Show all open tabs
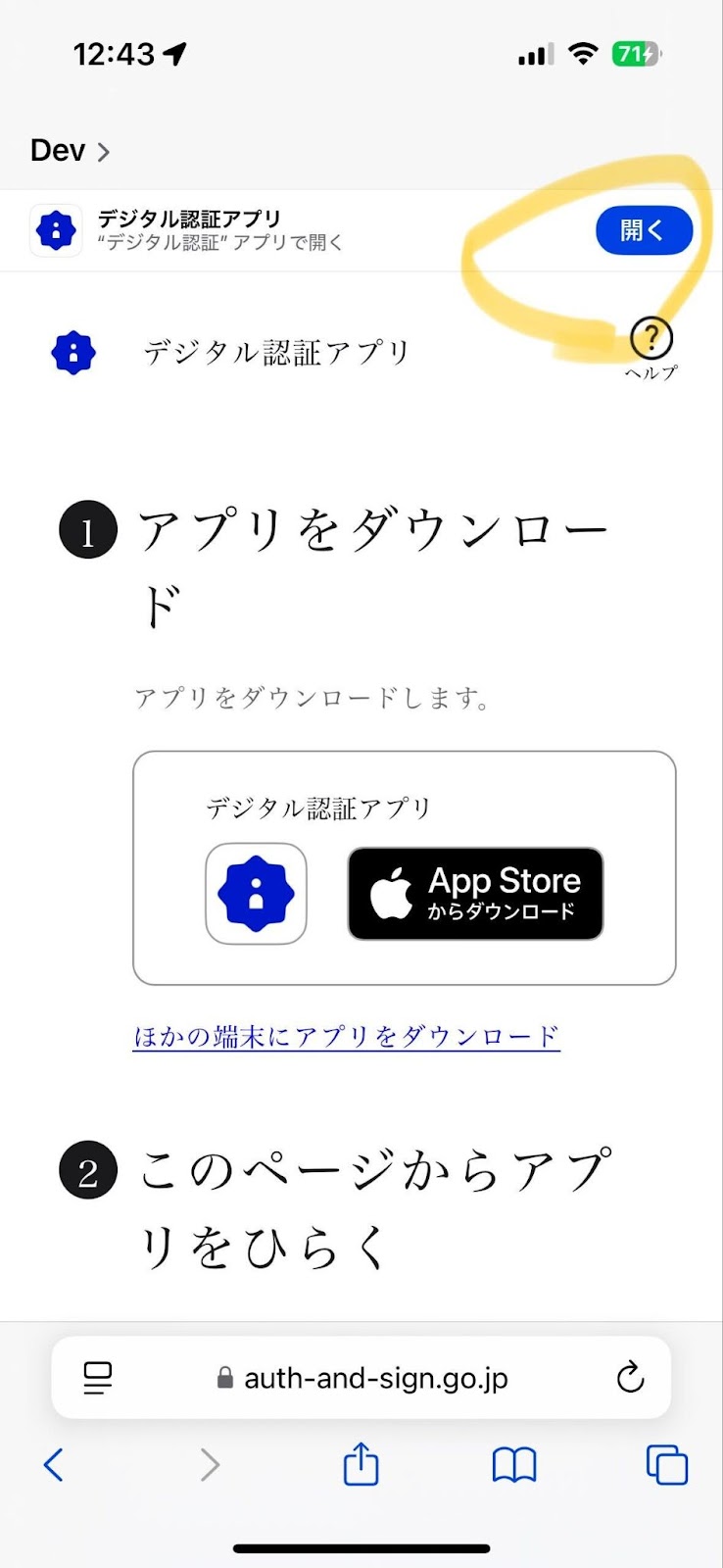This screenshot has width=723, height=1568. [666, 1465]
